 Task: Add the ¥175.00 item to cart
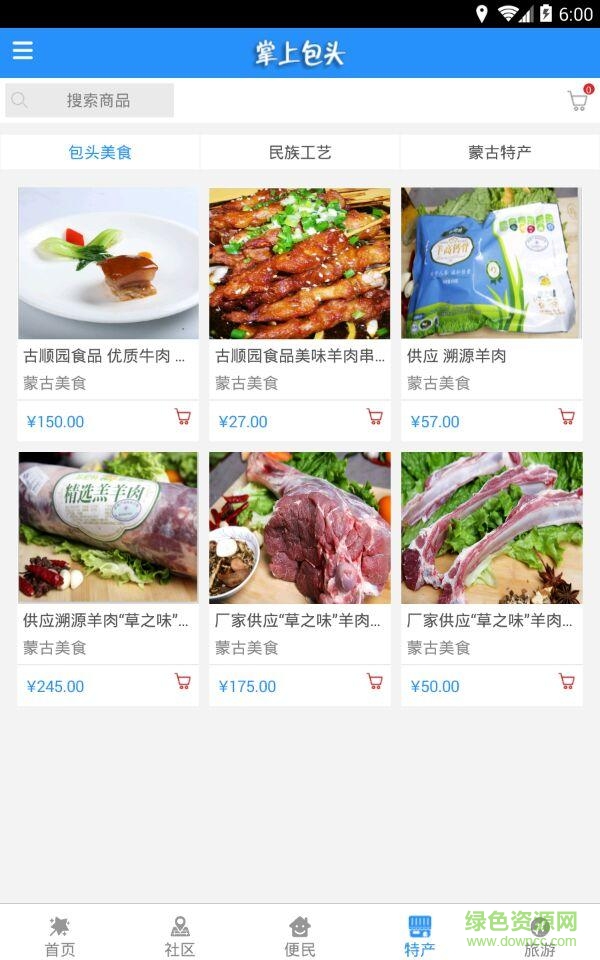pyautogui.click(x=375, y=682)
